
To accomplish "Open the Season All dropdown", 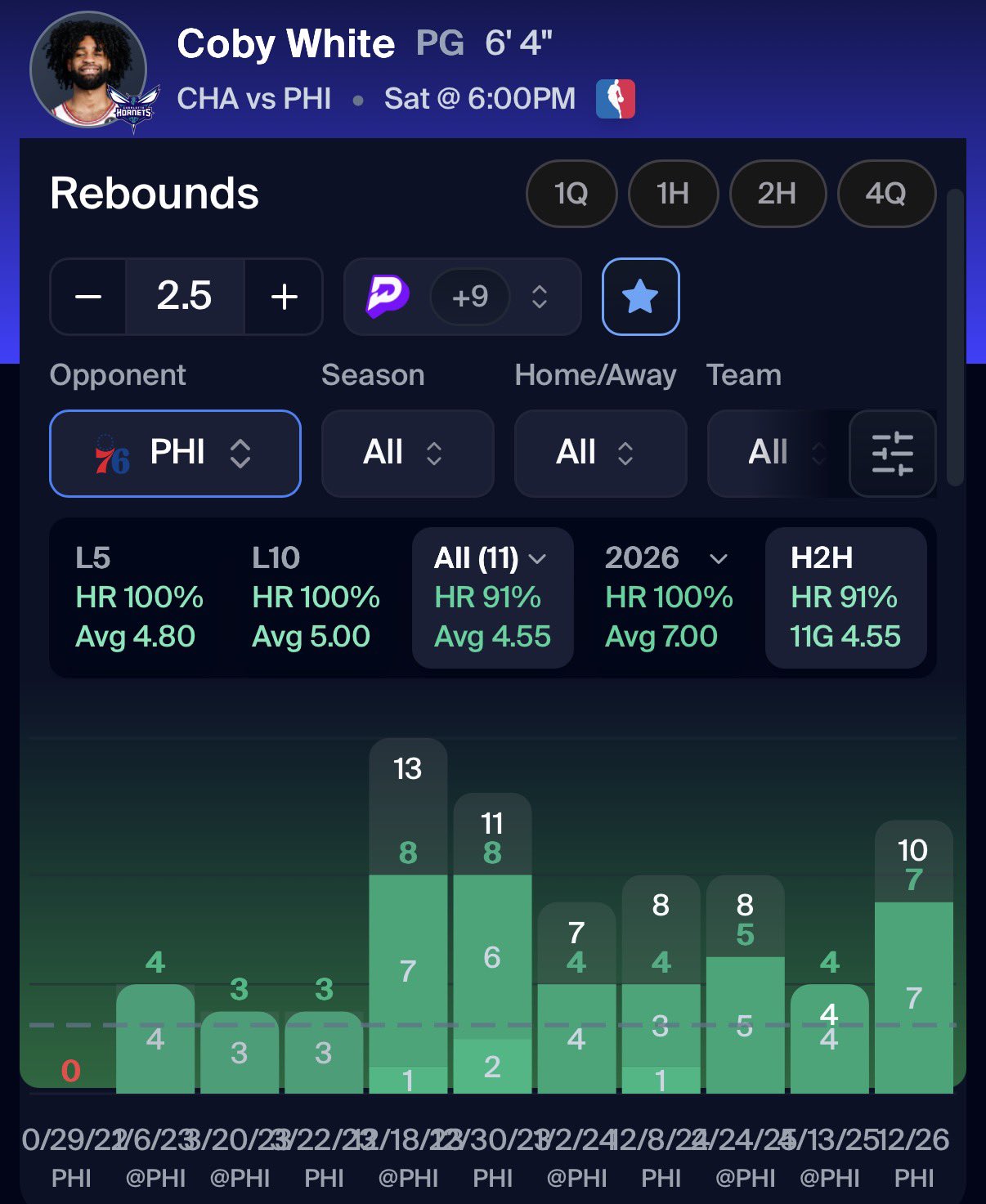I will tap(407, 453).
